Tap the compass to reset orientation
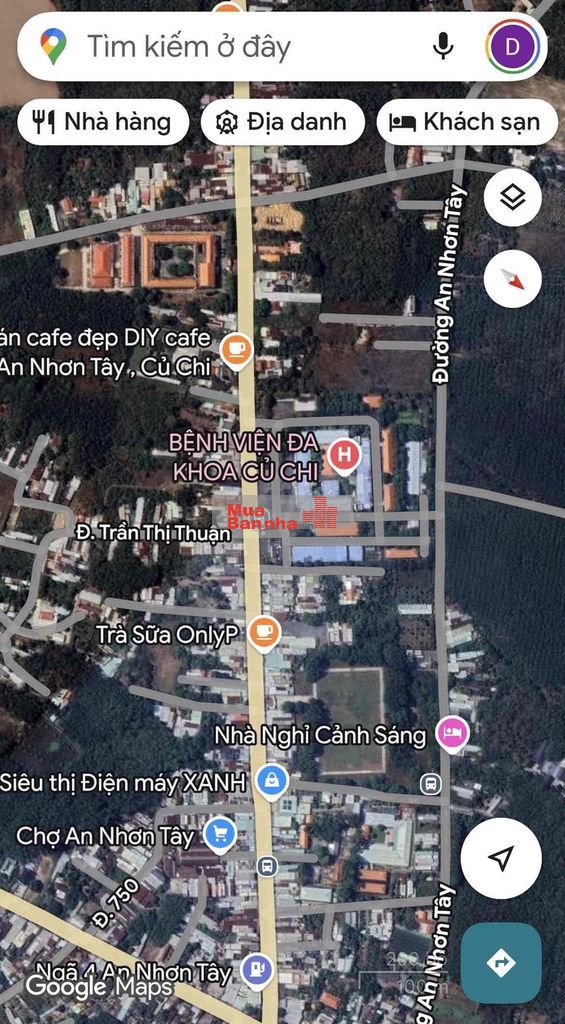 [x=513, y=279]
